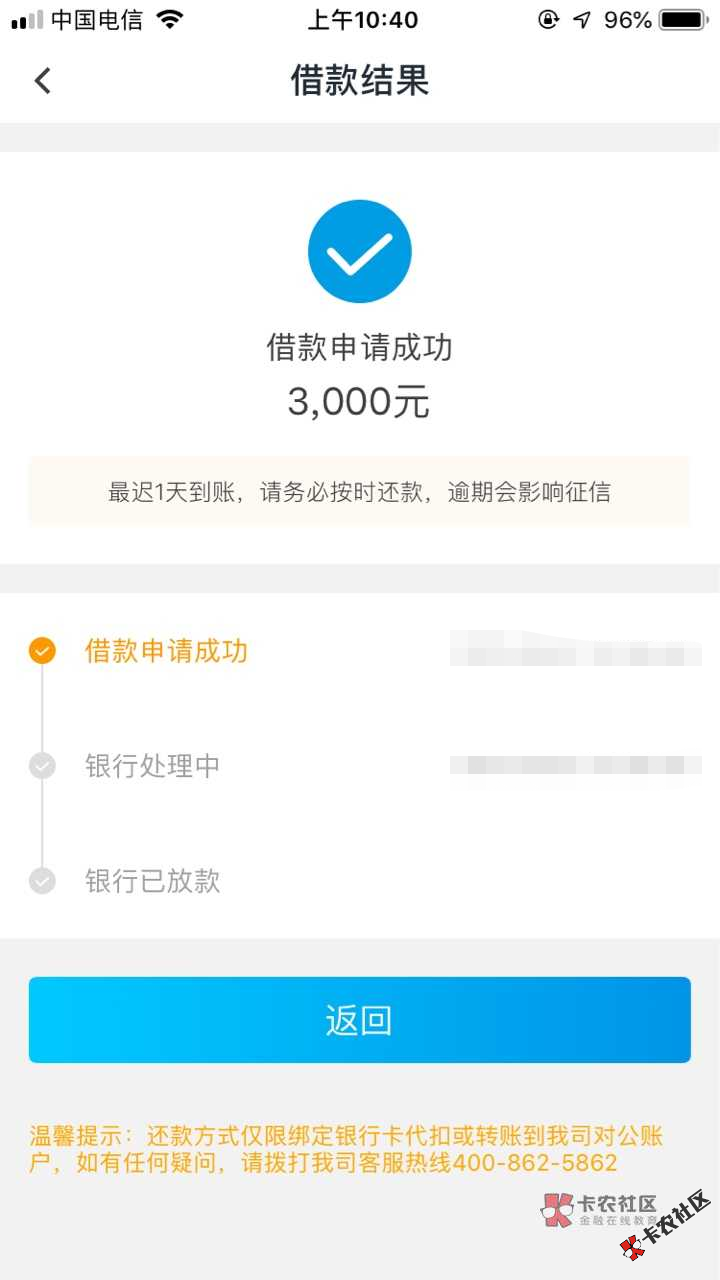Tap the blue 返回 button
Viewport: 720px width, 1280px height.
pos(359,1020)
